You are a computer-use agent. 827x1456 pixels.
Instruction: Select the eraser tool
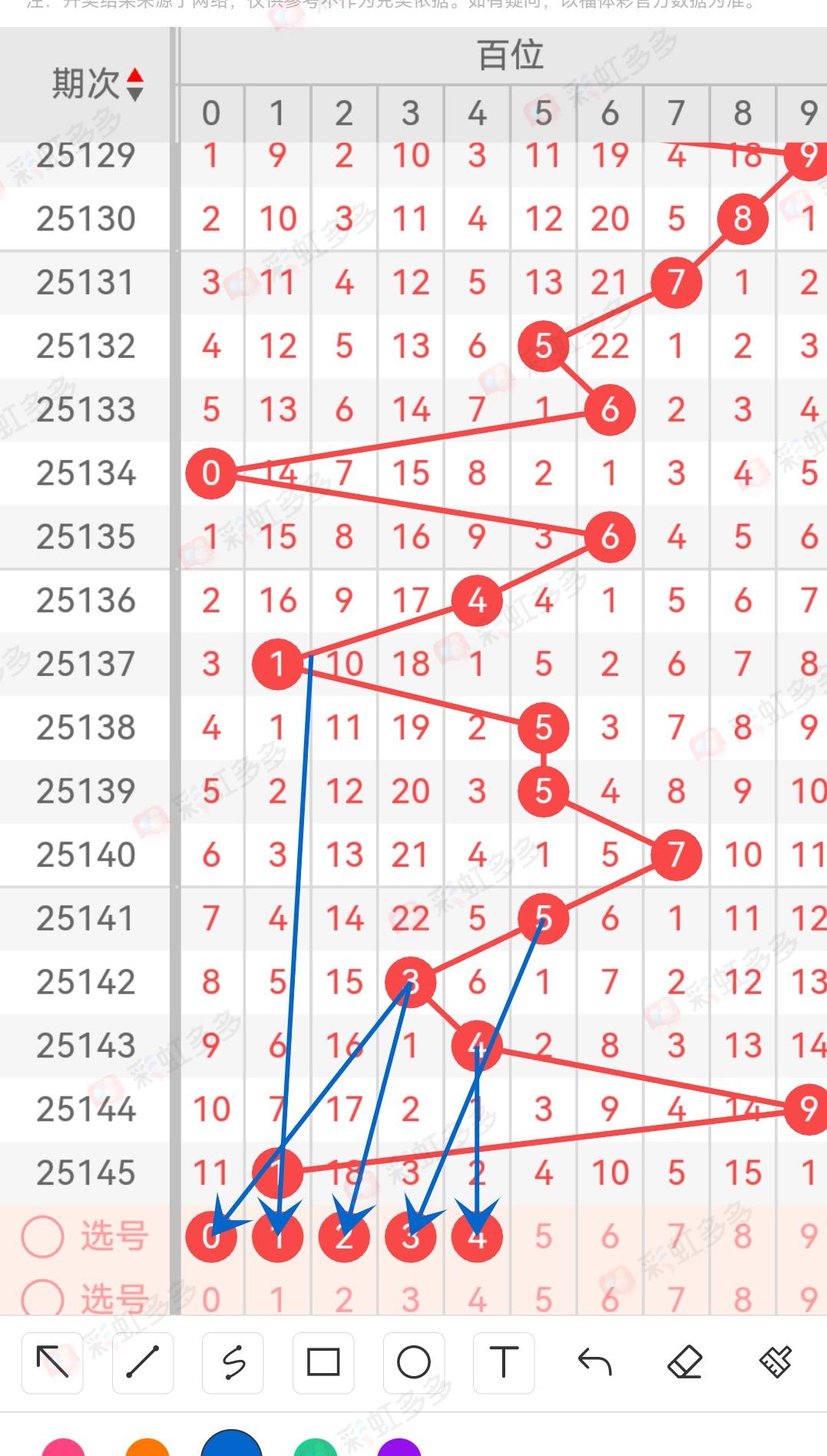click(685, 1363)
